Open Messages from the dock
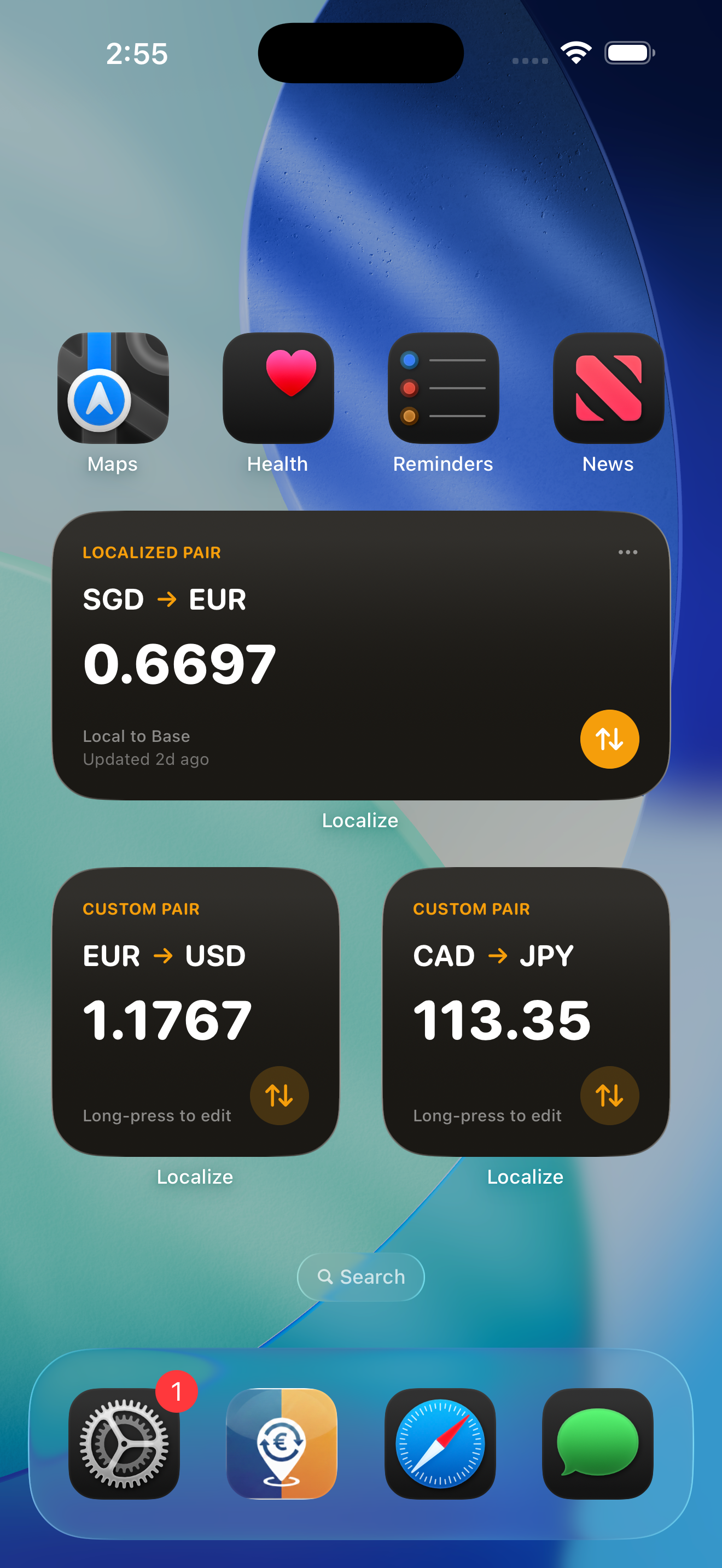Viewport: 722px width, 1568px height. 598,1444
